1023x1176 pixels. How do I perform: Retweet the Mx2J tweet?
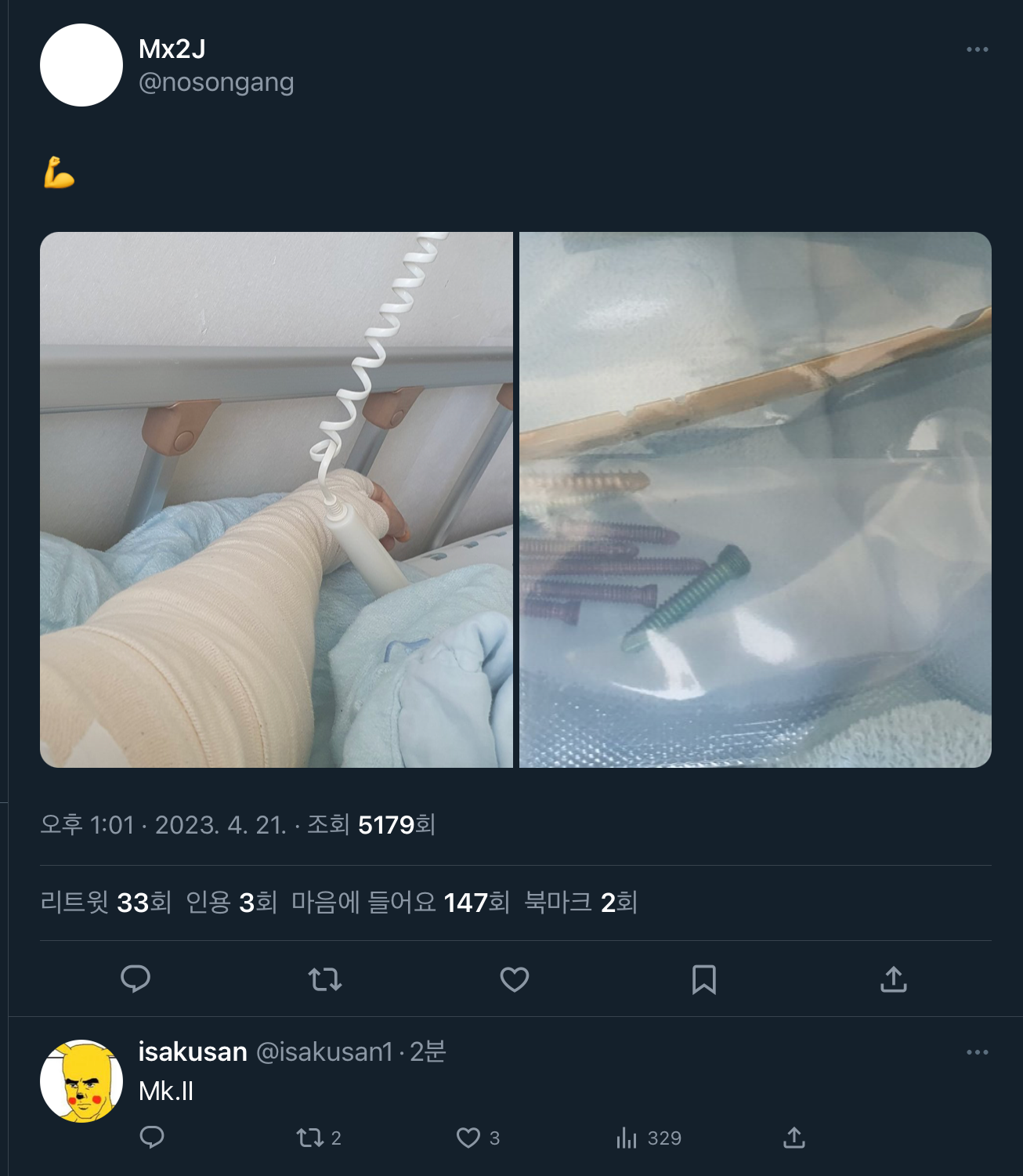[326, 979]
